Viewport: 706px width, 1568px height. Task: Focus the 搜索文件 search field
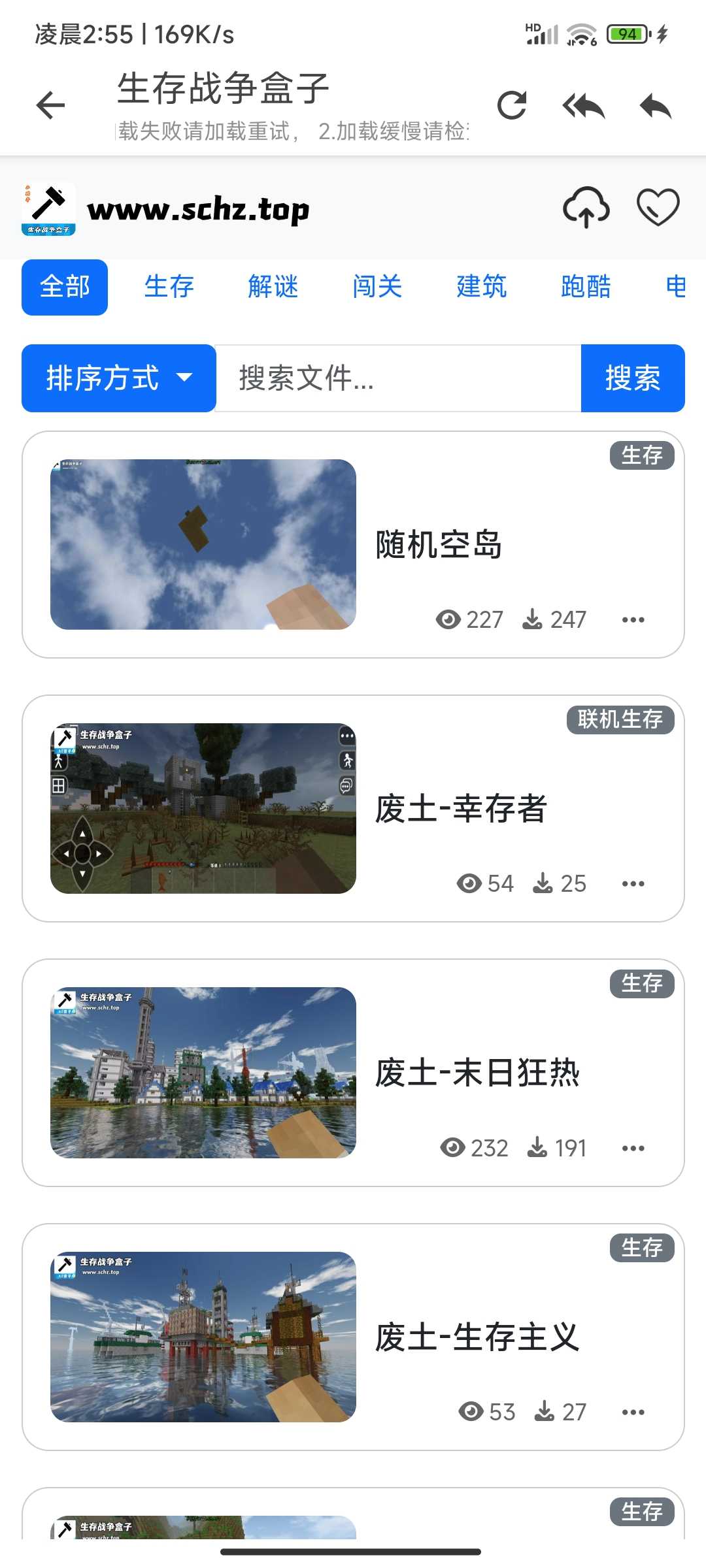pos(397,378)
